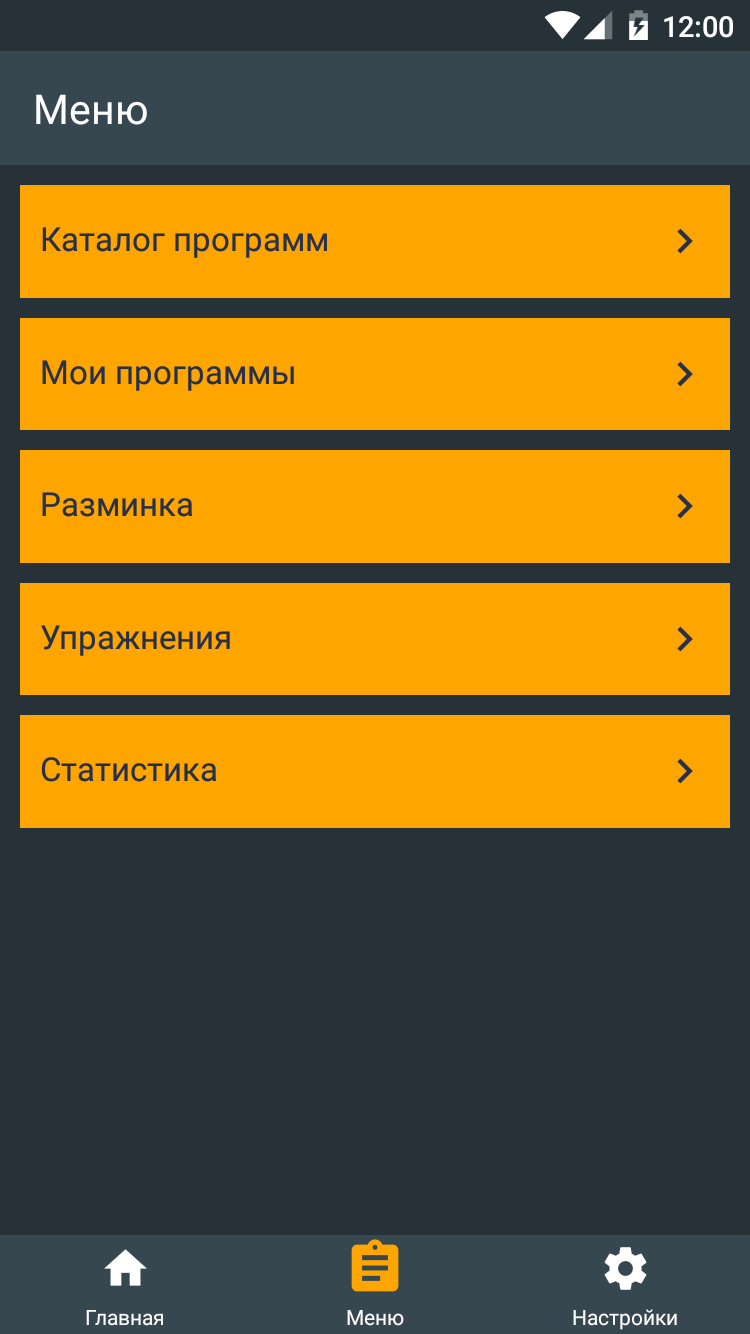Open the Каталог программ section
This screenshot has width=750, height=1334.
pos(374,241)
